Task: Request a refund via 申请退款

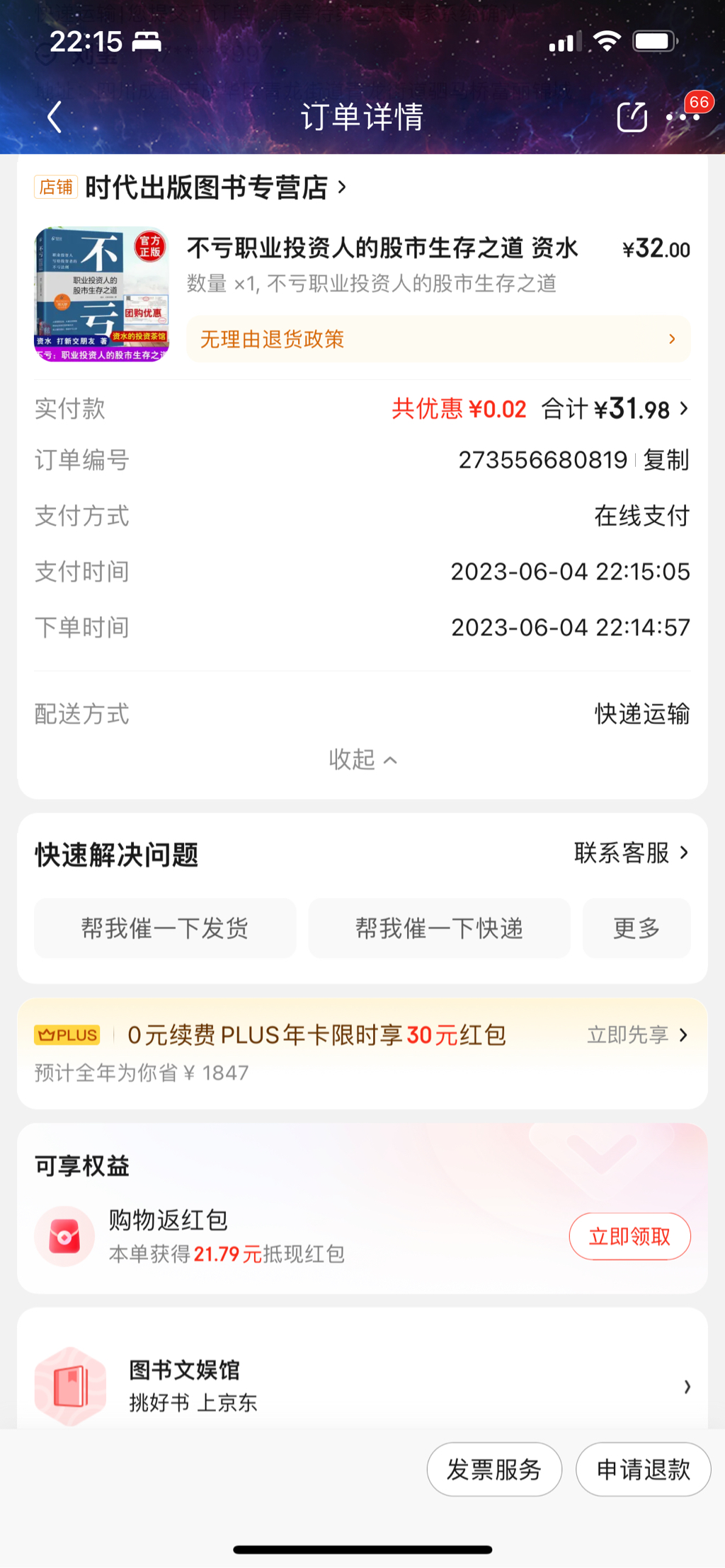Action: pos(643,1470)
